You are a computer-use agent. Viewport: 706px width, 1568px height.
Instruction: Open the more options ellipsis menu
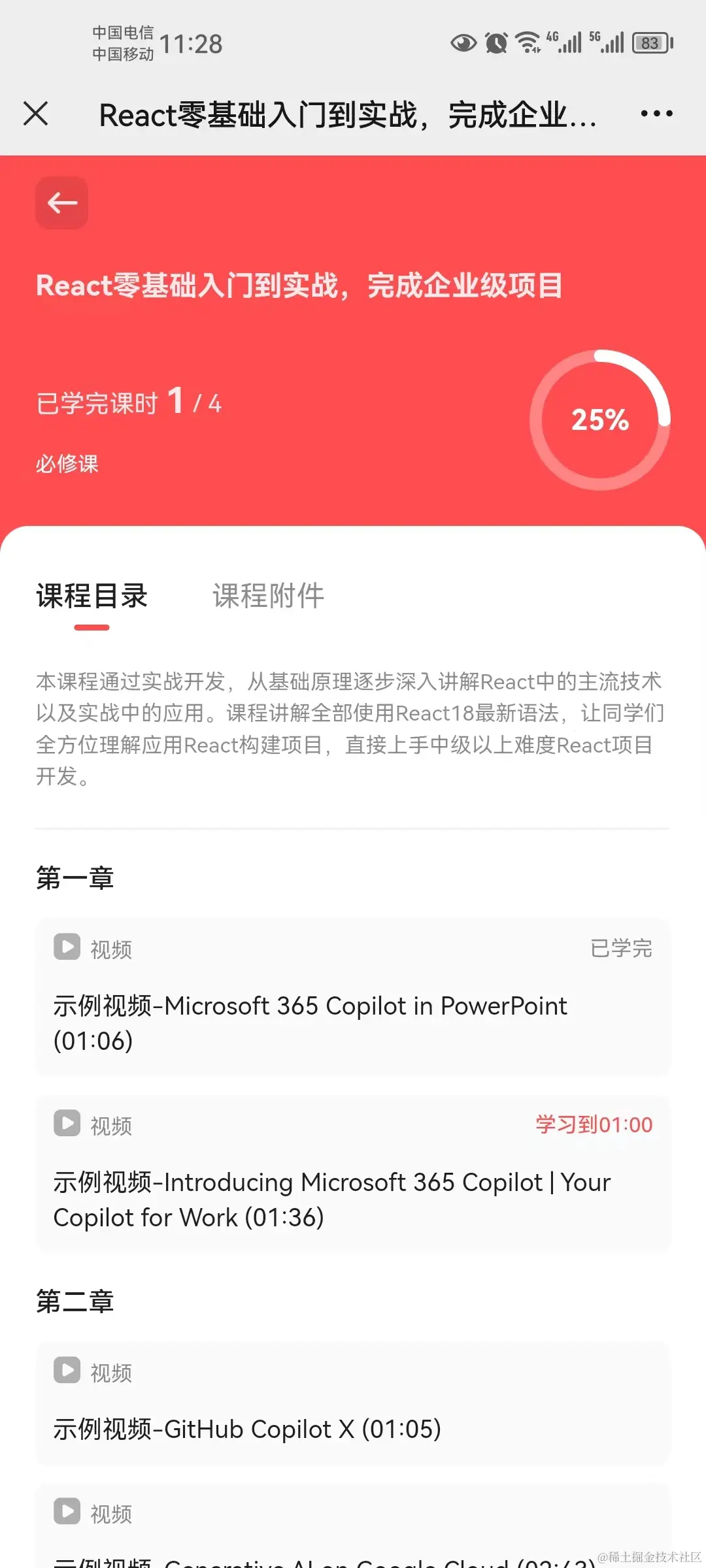[x=656, y=113]
